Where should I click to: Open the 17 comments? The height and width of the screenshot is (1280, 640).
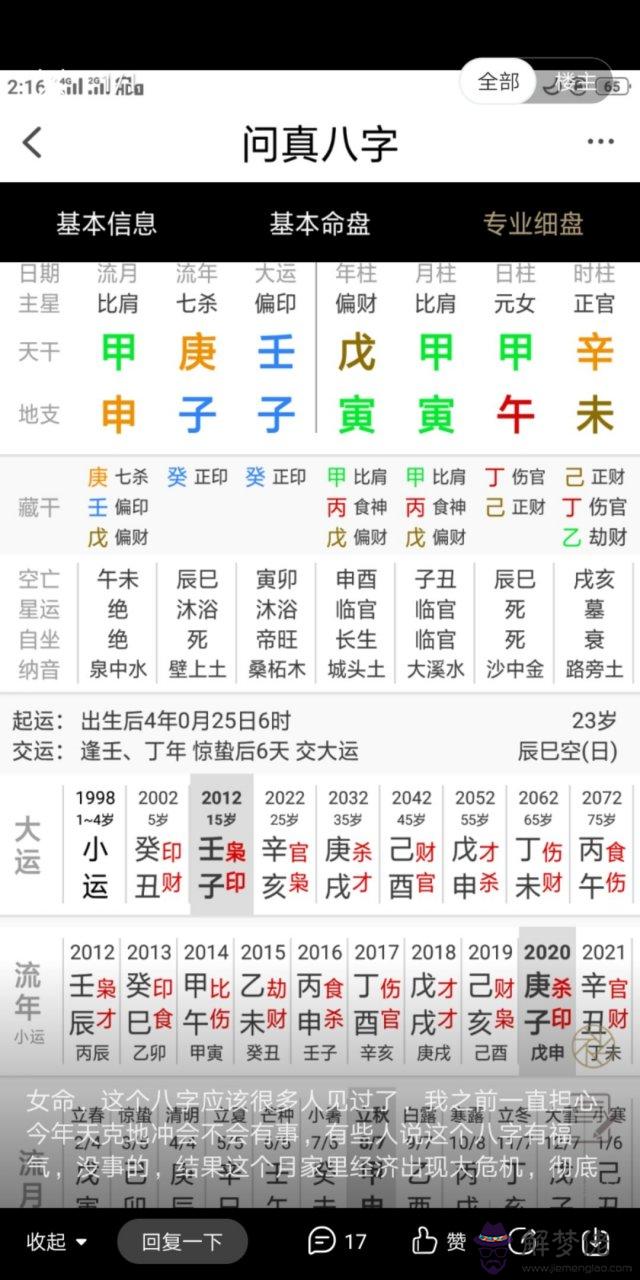click(337, 1242)
